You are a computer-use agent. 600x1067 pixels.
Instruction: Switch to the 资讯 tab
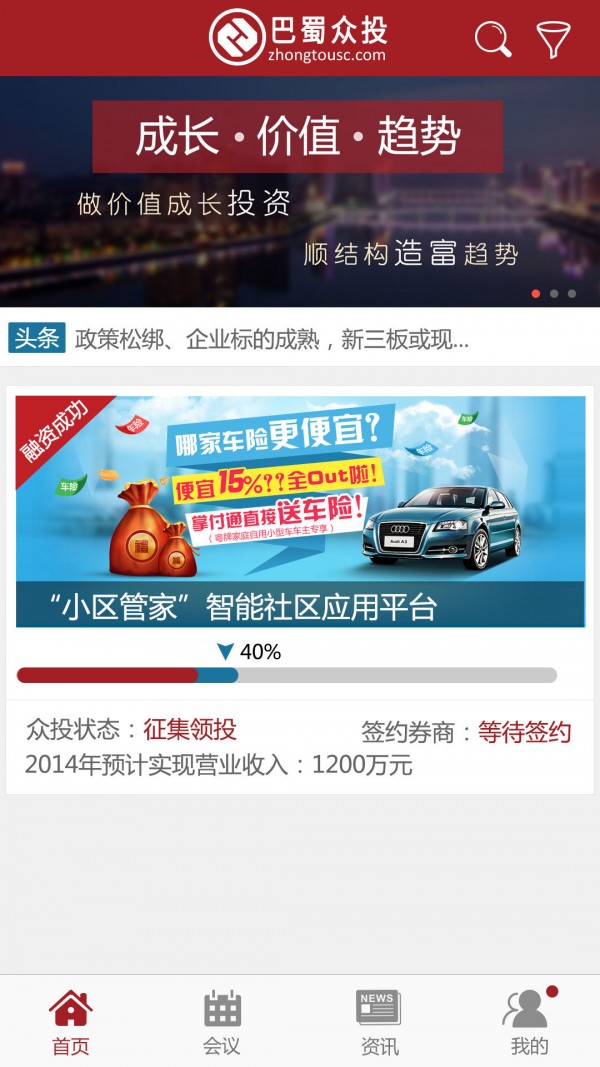click(x=379, y=1021)
